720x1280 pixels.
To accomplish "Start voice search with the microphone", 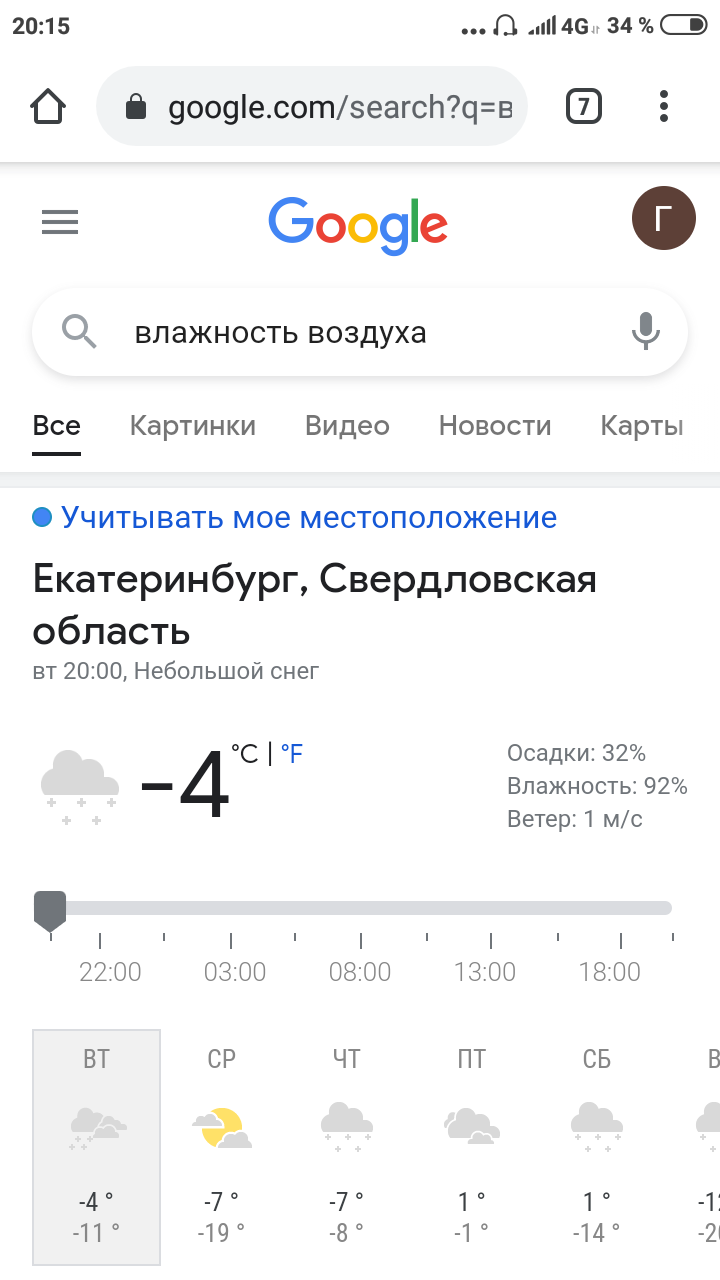I will (x=646, y=331).
